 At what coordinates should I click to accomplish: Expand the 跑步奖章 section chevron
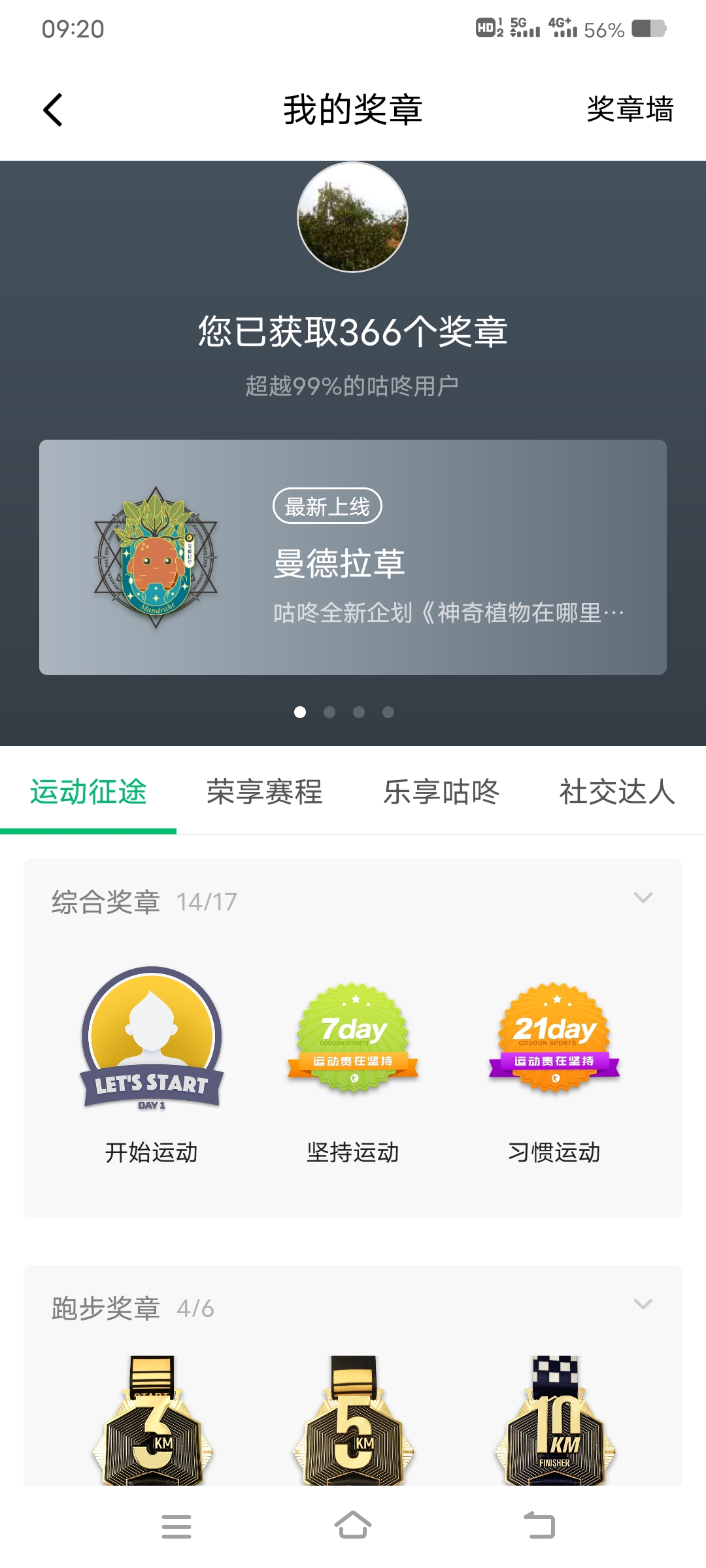(x=643, y=1304)
